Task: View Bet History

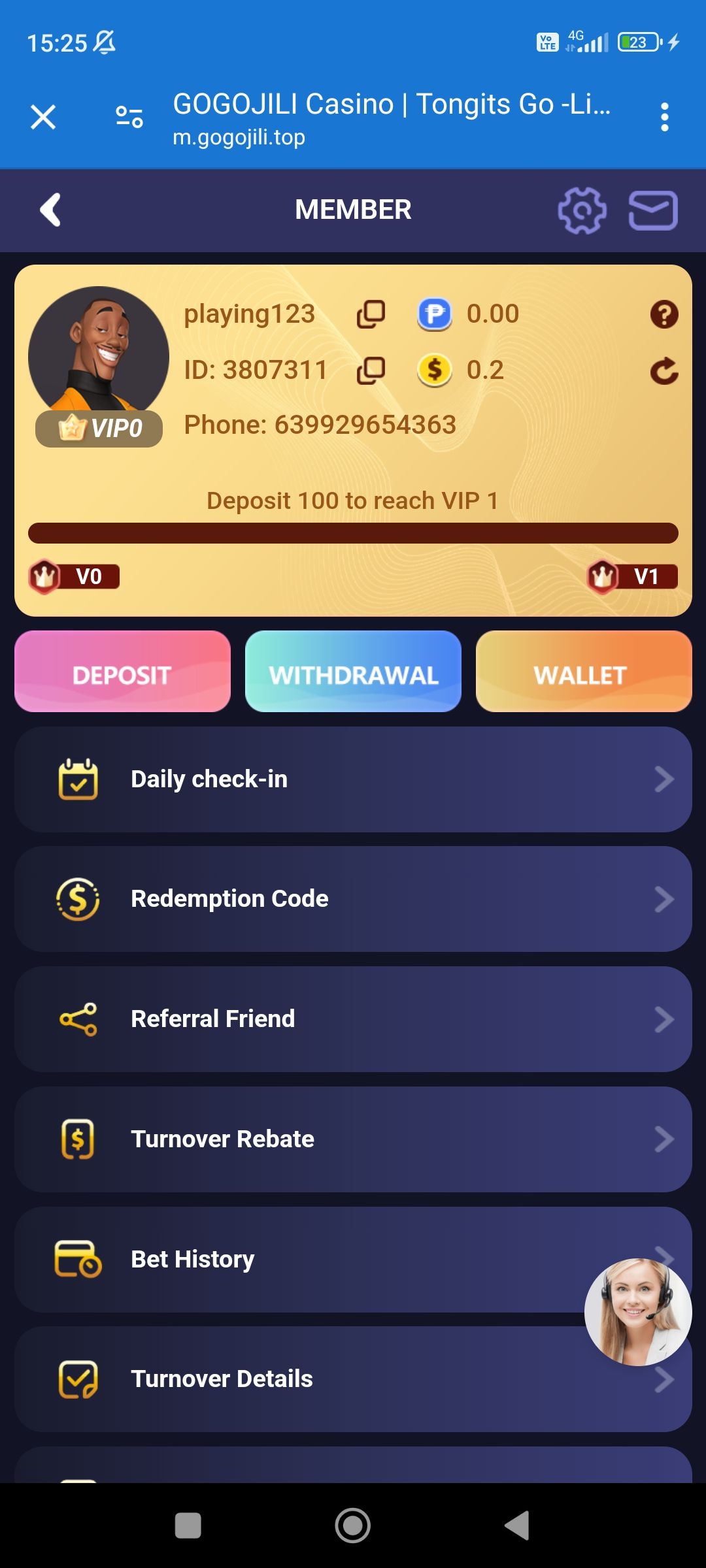Action: (353, 1260)
